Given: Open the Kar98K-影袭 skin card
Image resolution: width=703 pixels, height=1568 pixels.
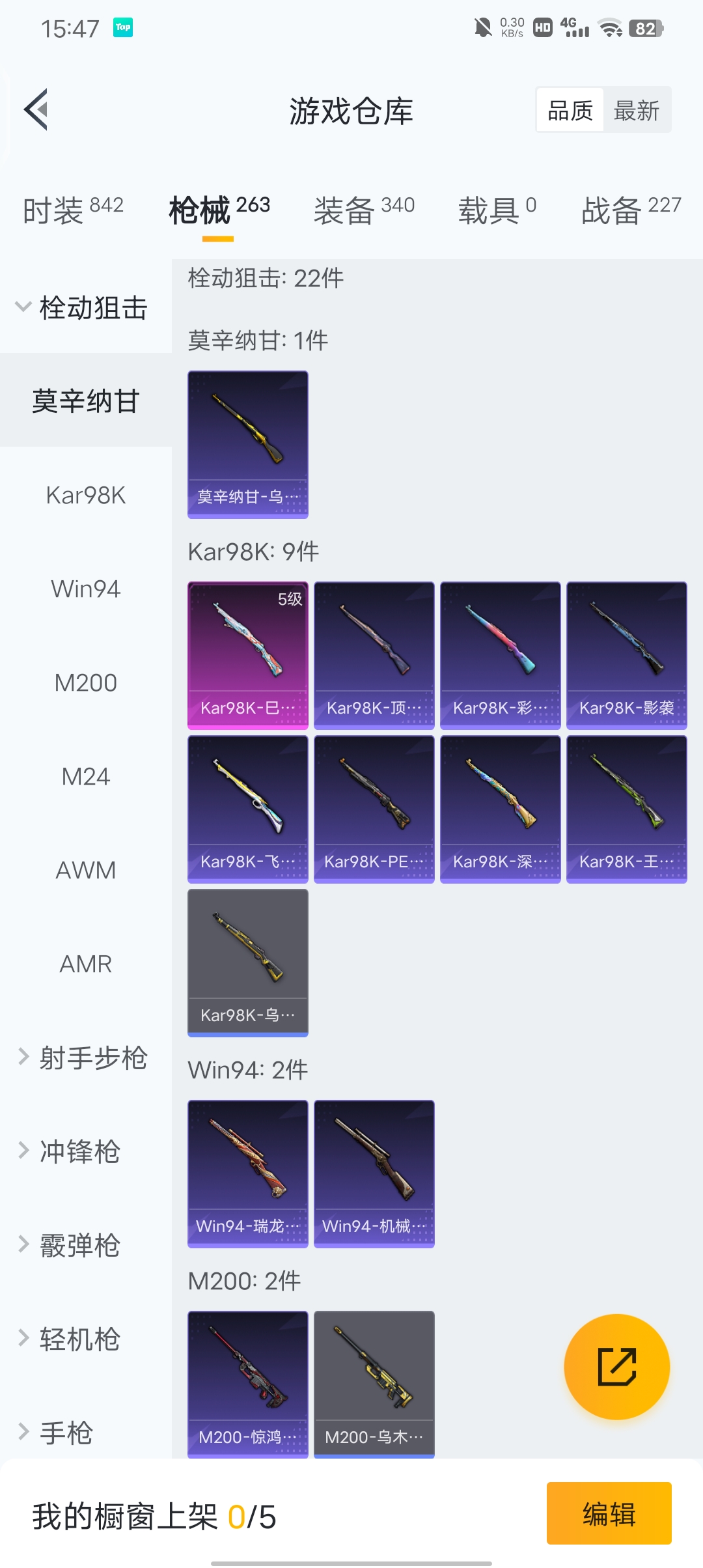Looking at the screenshot, I should click(626, 655).
